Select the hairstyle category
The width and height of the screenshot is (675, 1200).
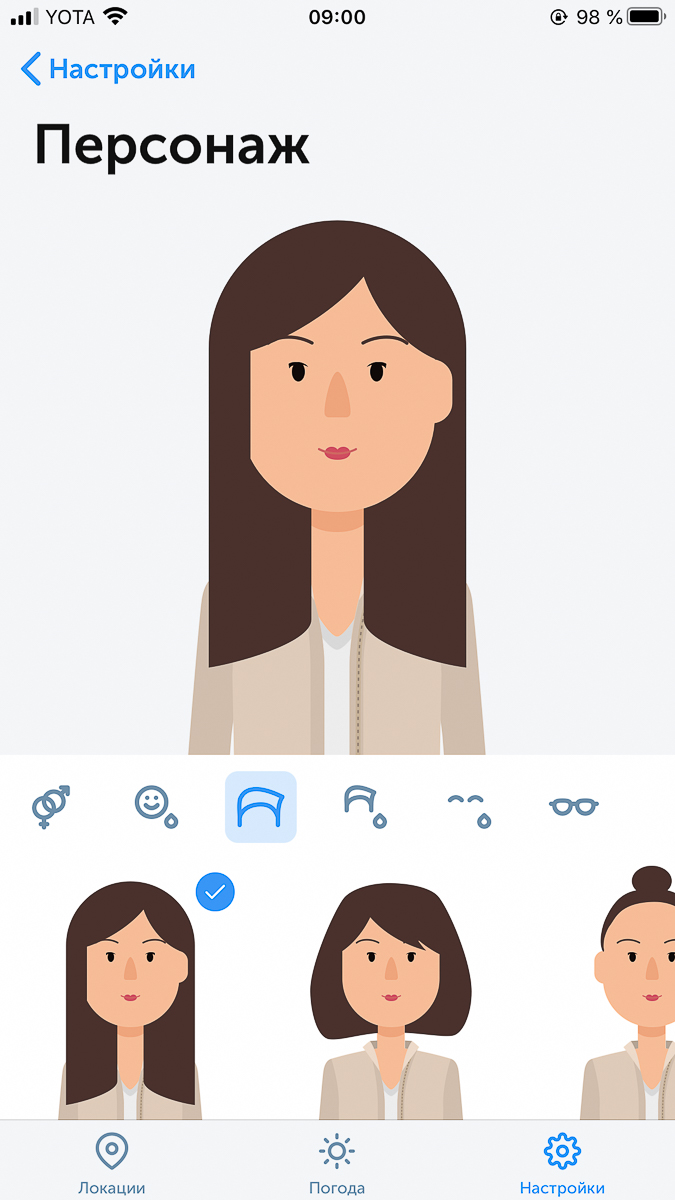point(261,807)
